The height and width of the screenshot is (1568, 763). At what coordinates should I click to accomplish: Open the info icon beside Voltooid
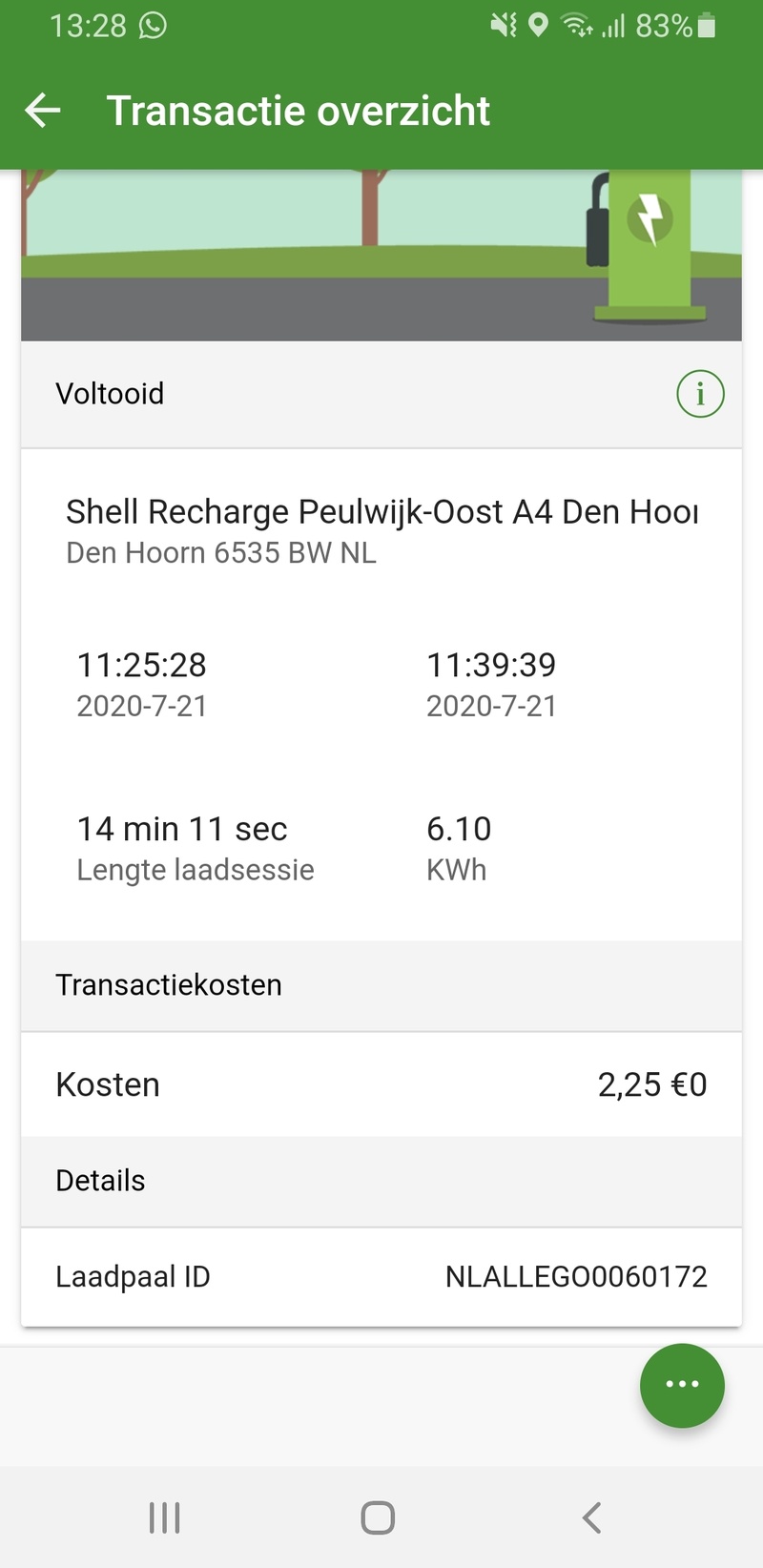pyautogui.click(x=700, y=394)
